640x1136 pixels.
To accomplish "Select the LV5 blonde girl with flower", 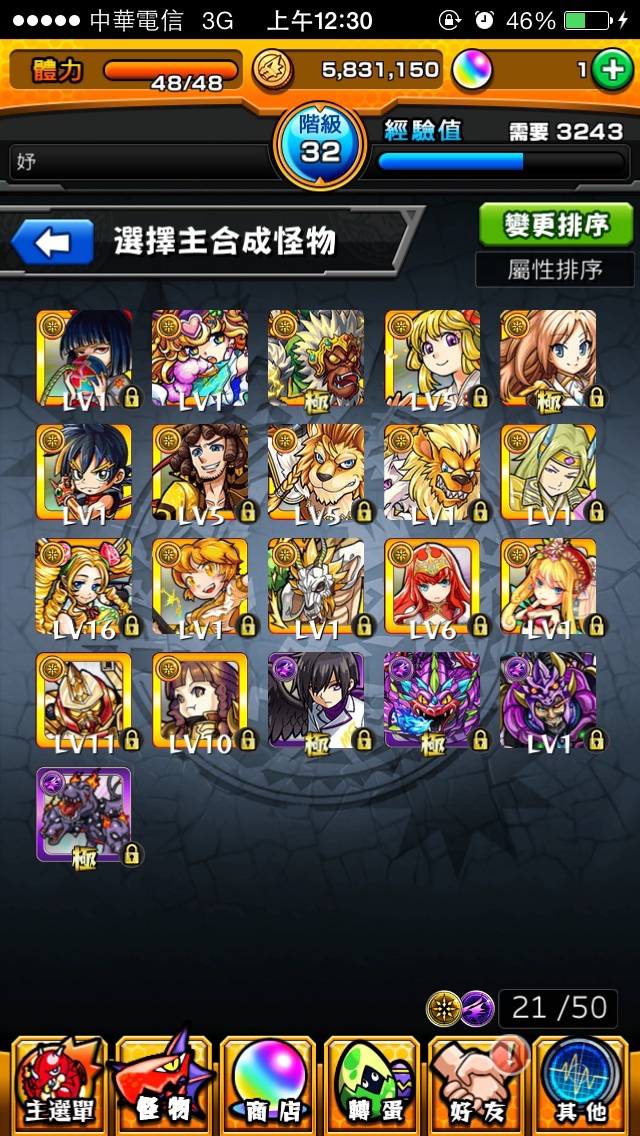I will tap(432, 357).
